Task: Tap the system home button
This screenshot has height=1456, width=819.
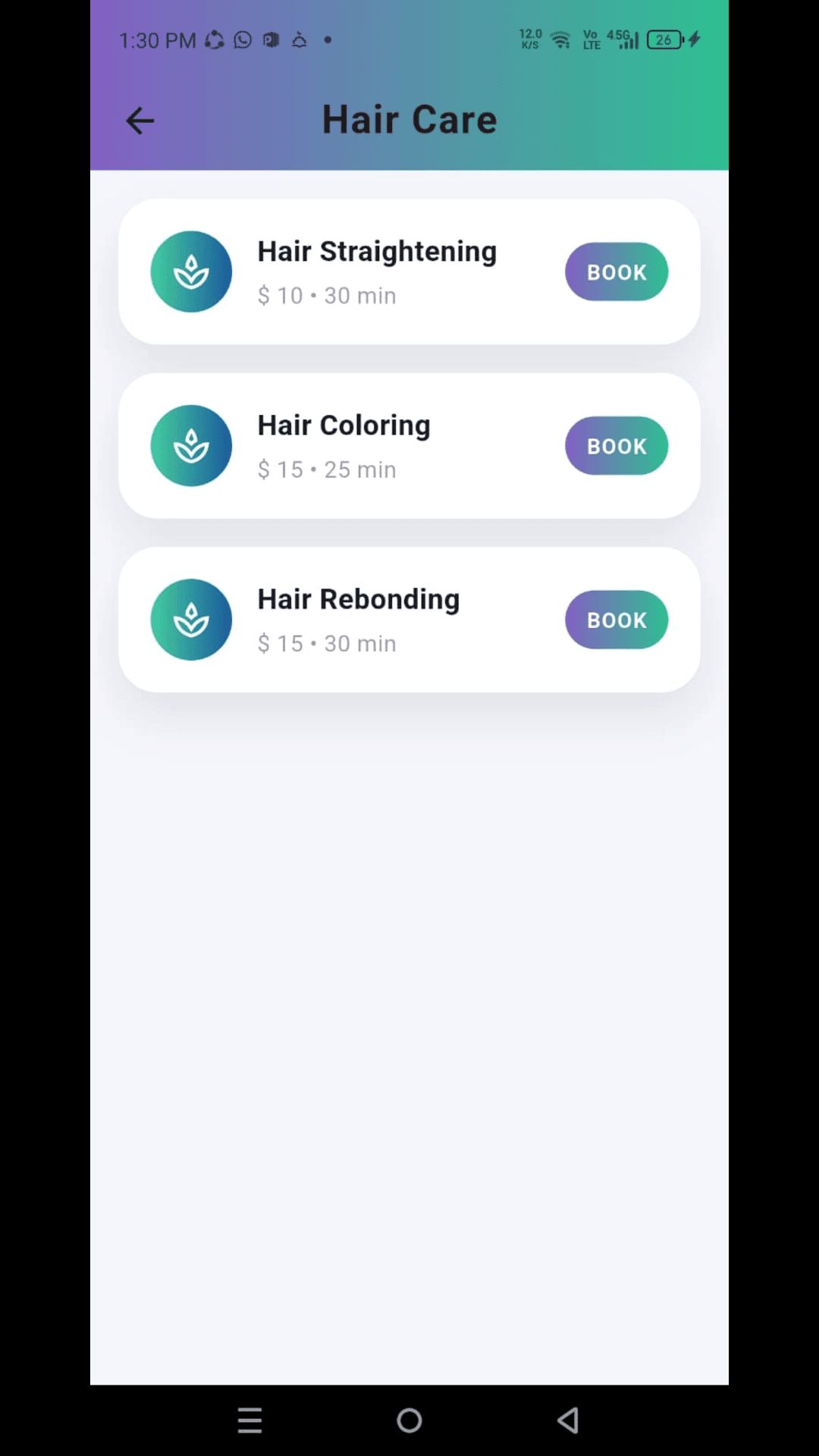Action: [409, 1420]
